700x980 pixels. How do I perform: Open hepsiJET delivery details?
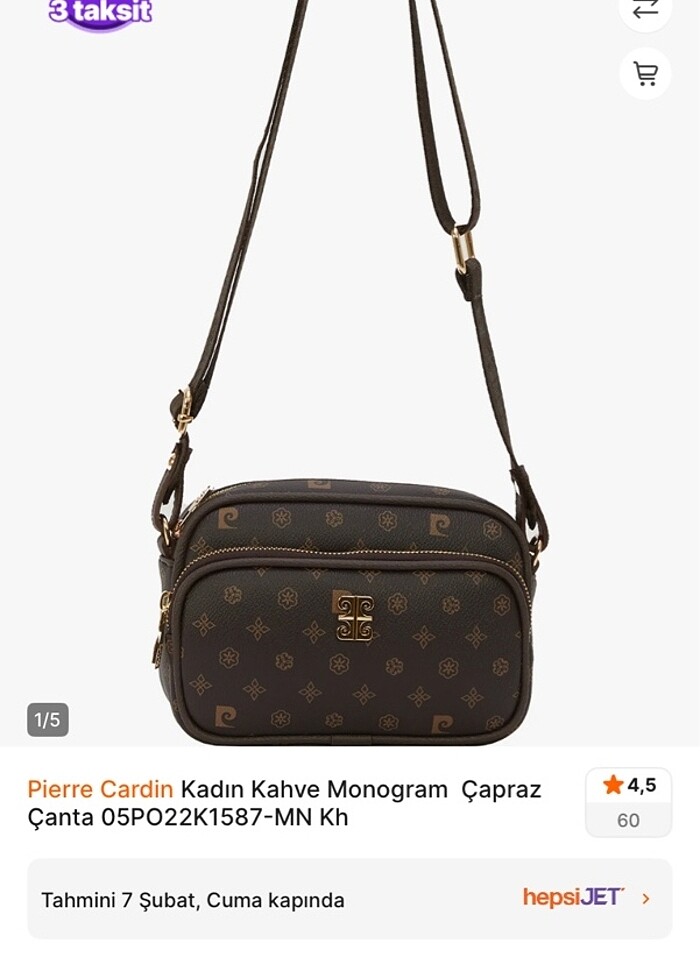585,898
